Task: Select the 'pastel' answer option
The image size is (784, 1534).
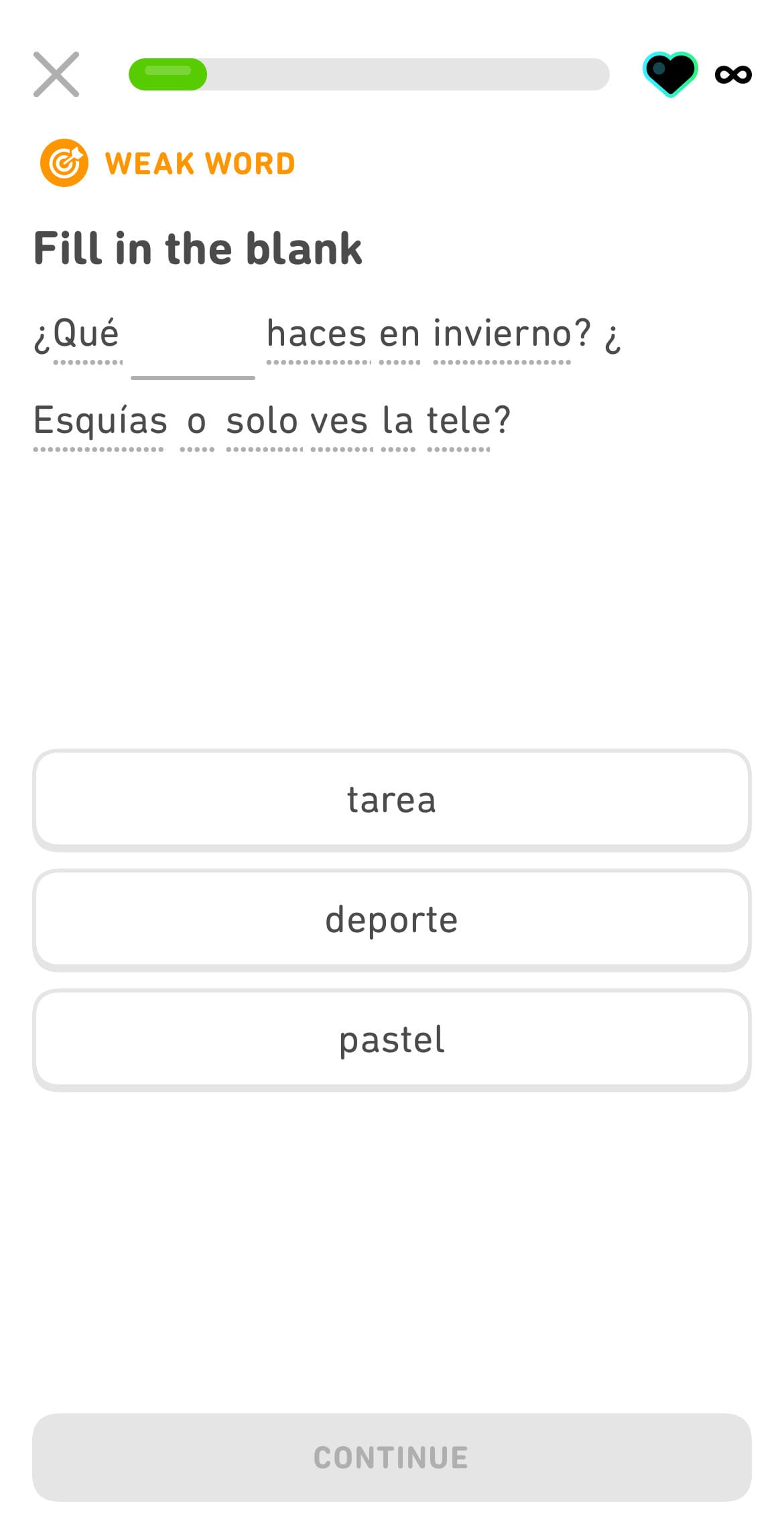Action: (392, 1039)
